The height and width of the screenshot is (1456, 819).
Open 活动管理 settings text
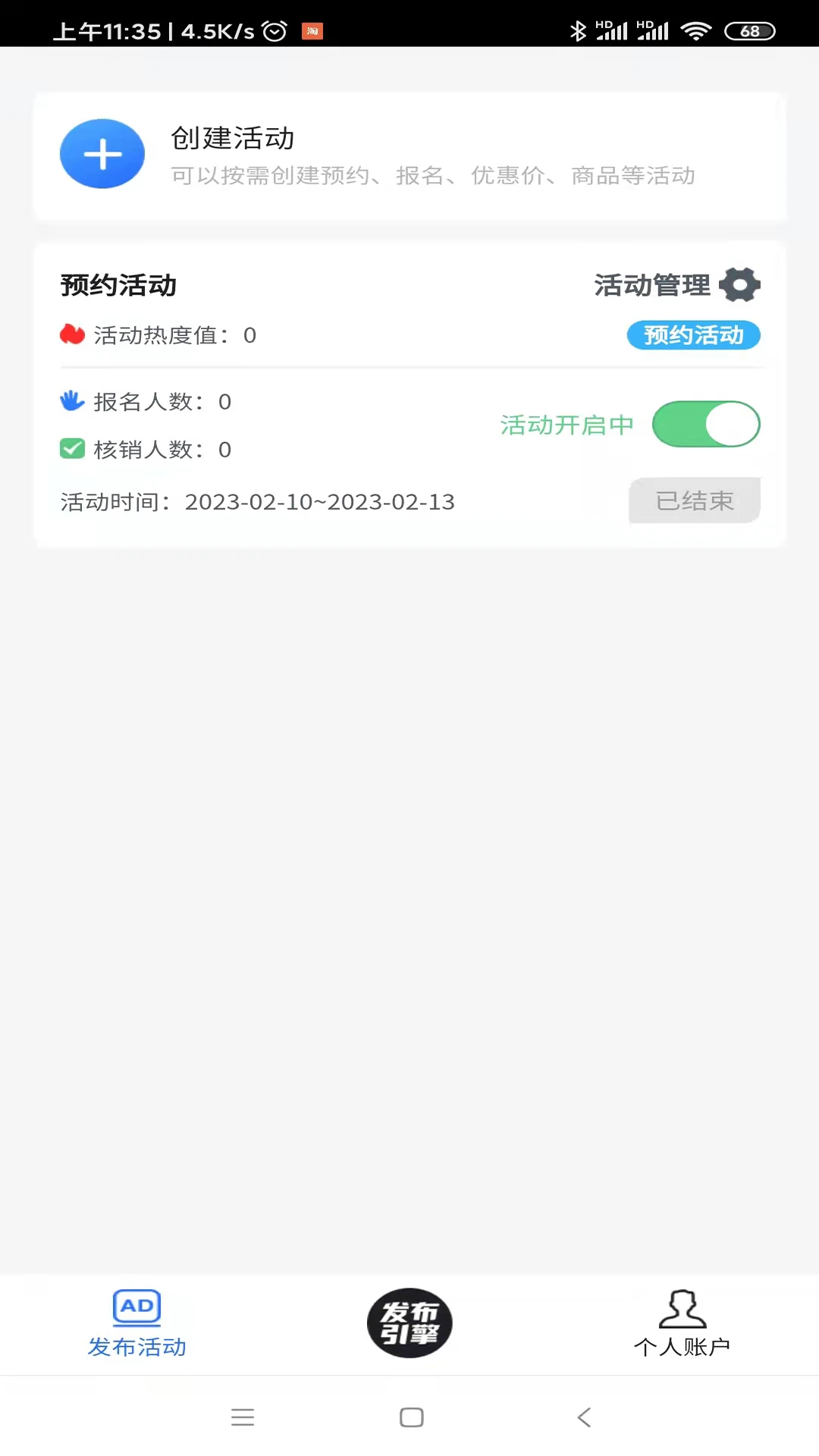[x=652, y=285]
